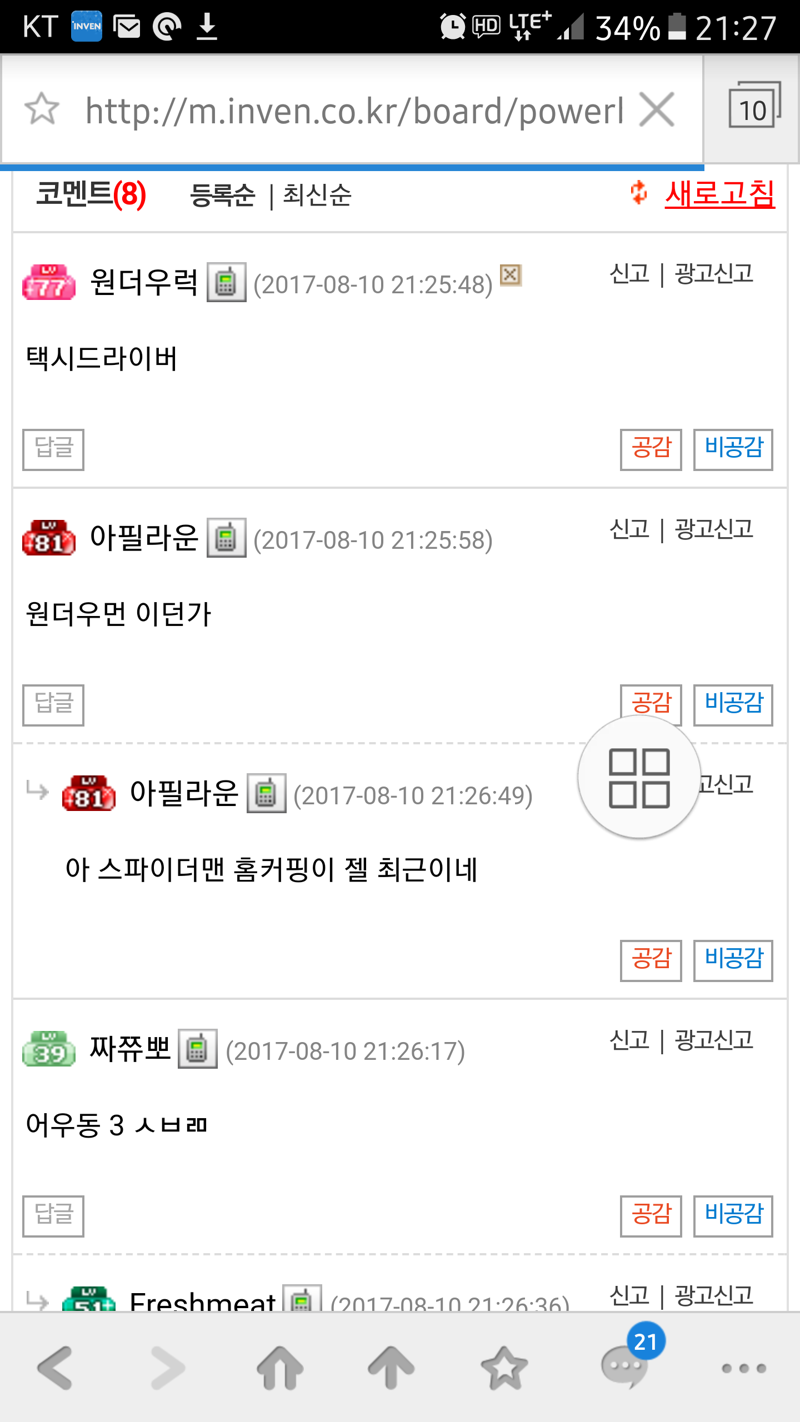Sort comments by 최신순
Viewport: 800px width, 1422px height.
(317, 195)
